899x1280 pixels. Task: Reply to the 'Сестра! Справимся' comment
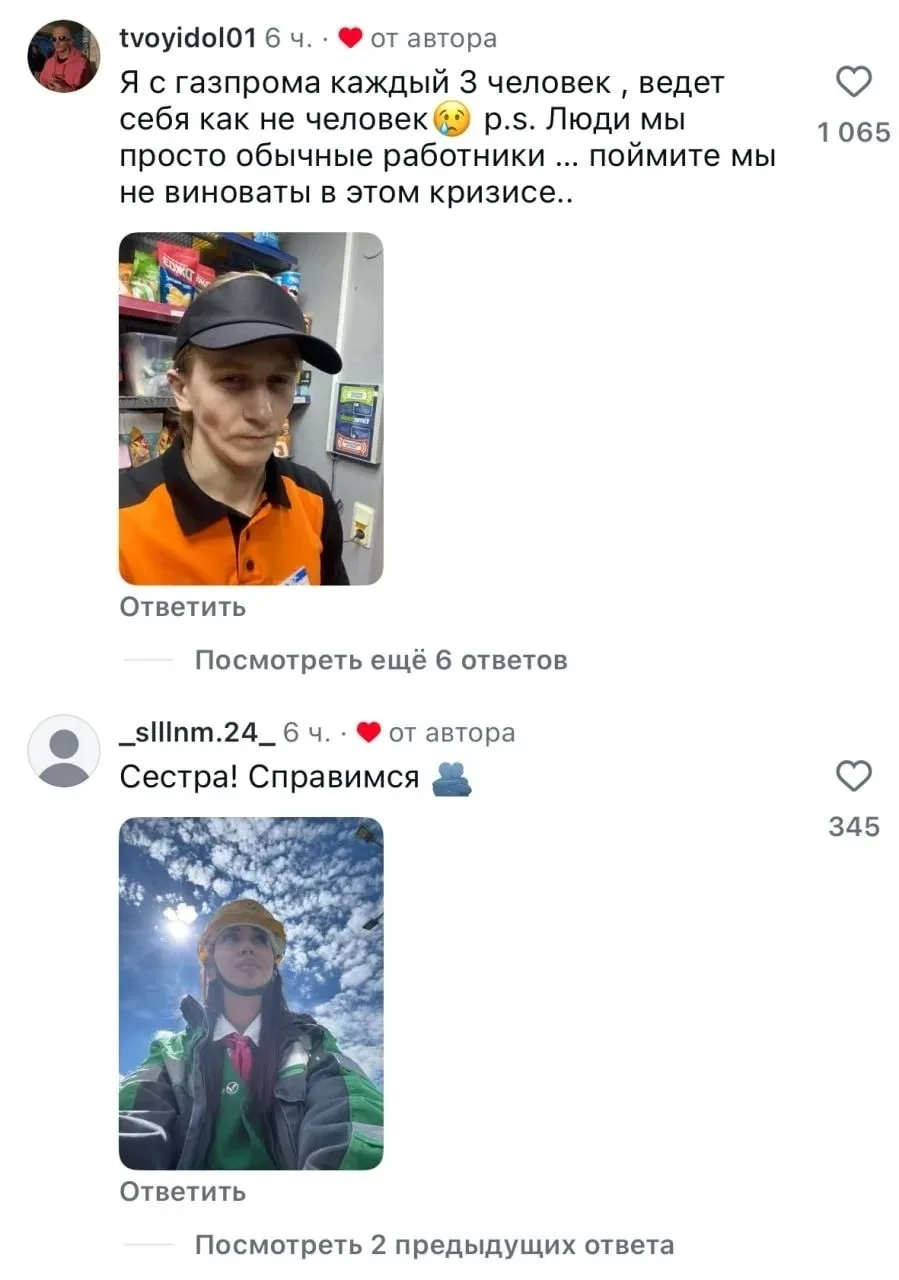(x=182, y=1191)
